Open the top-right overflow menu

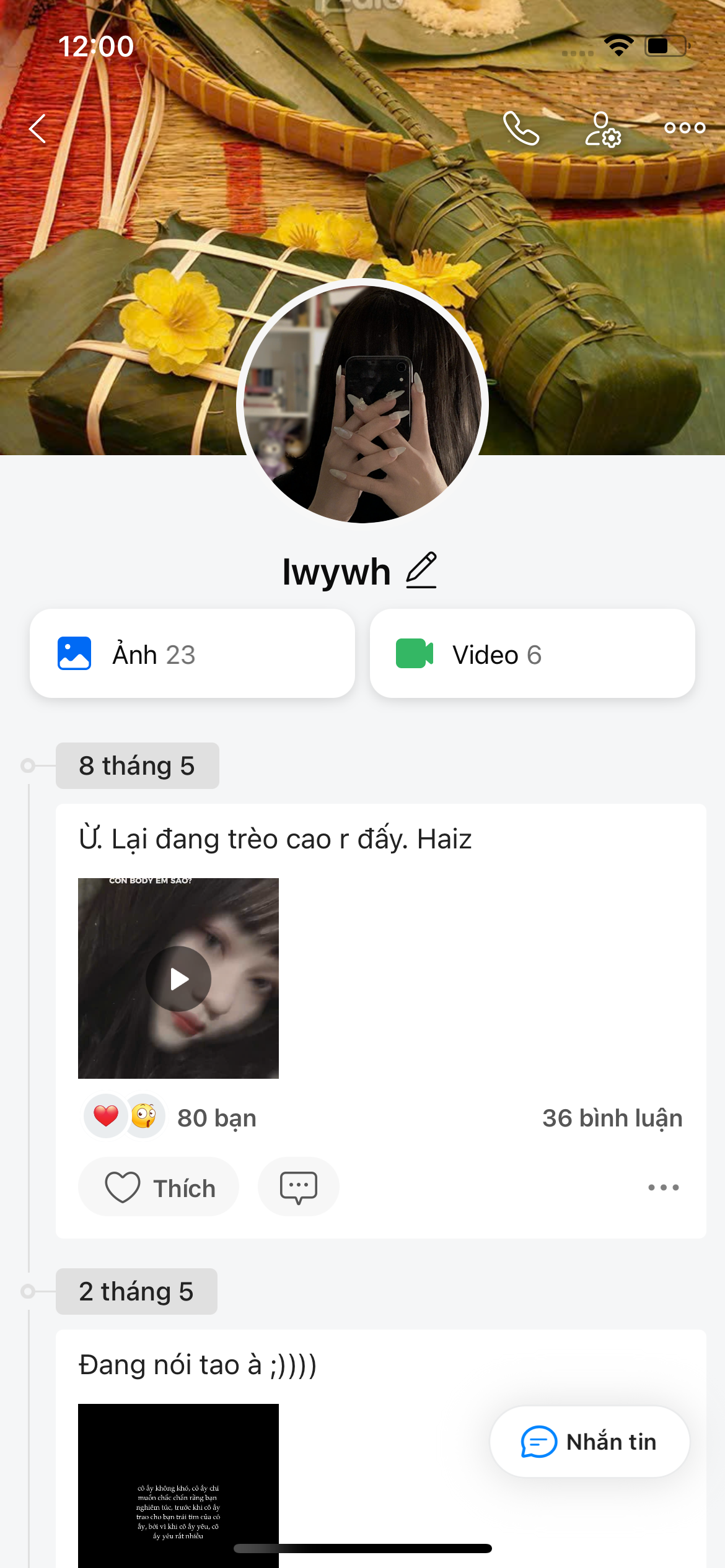[x=684, y=128]
